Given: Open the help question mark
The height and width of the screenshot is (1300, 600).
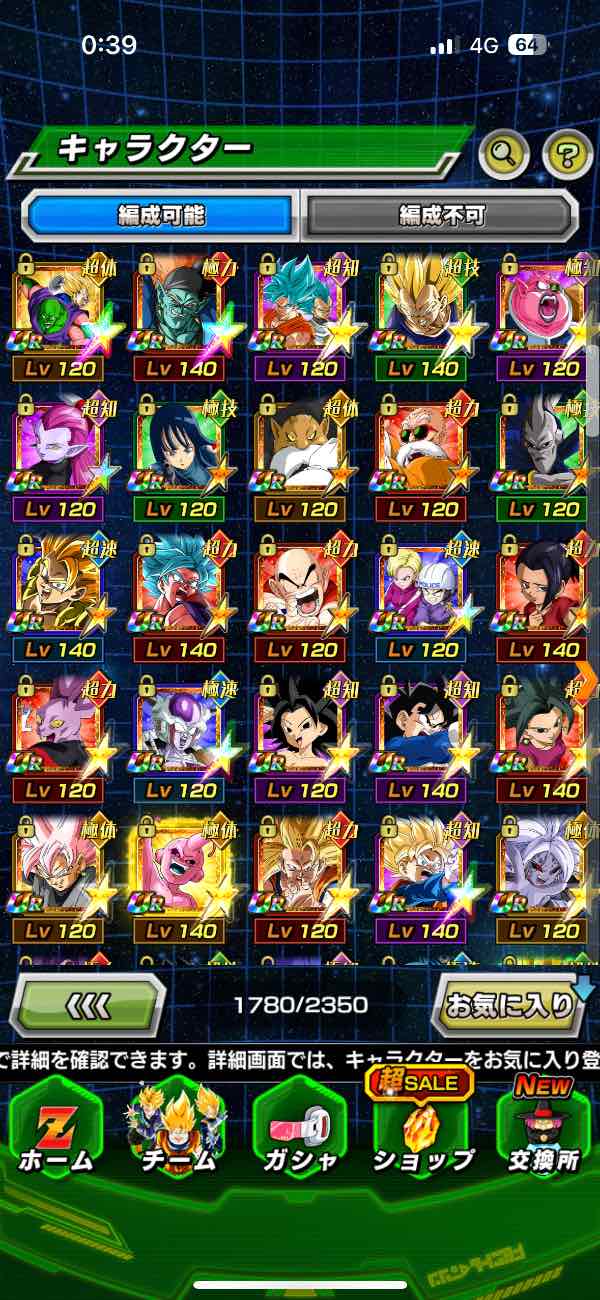Looking at the screenshot, I should [567, 153].
